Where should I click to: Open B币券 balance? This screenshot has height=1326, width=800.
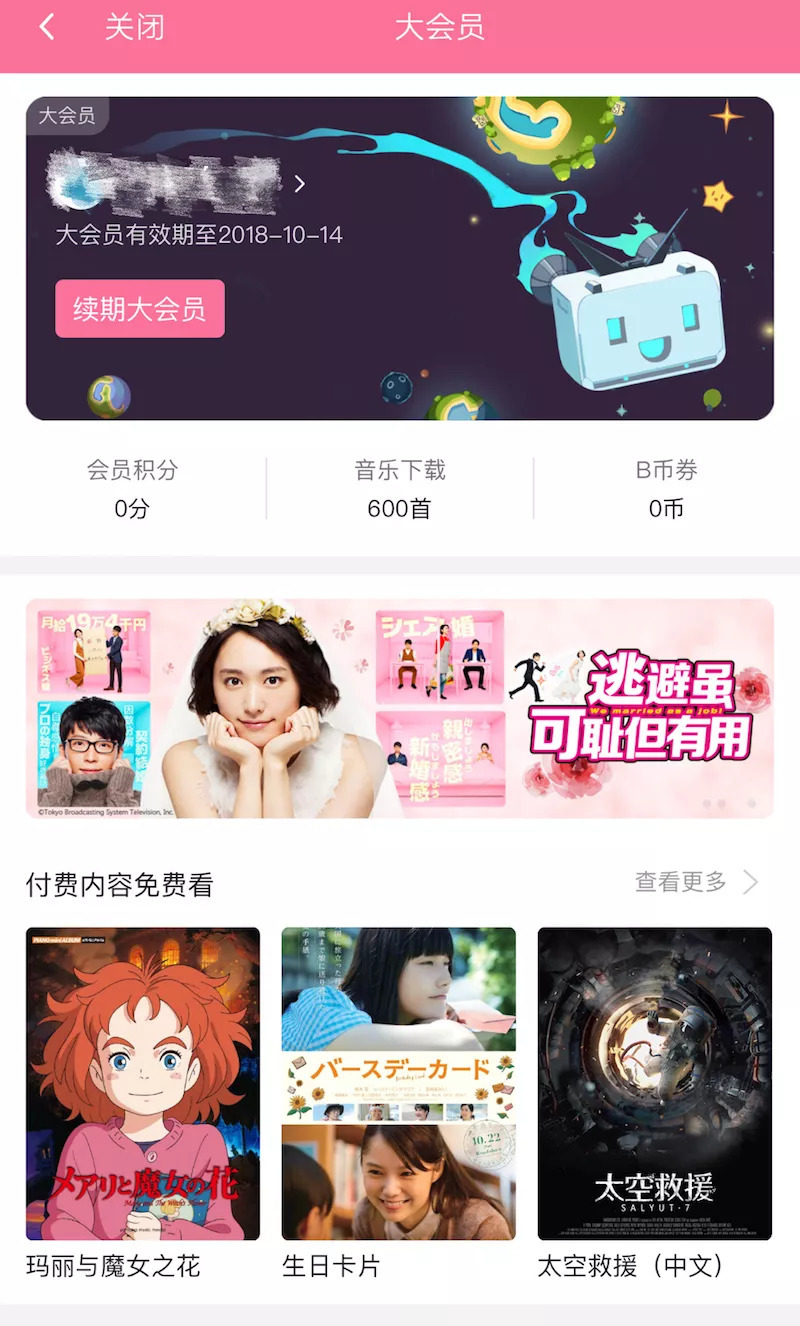point(666,488)
